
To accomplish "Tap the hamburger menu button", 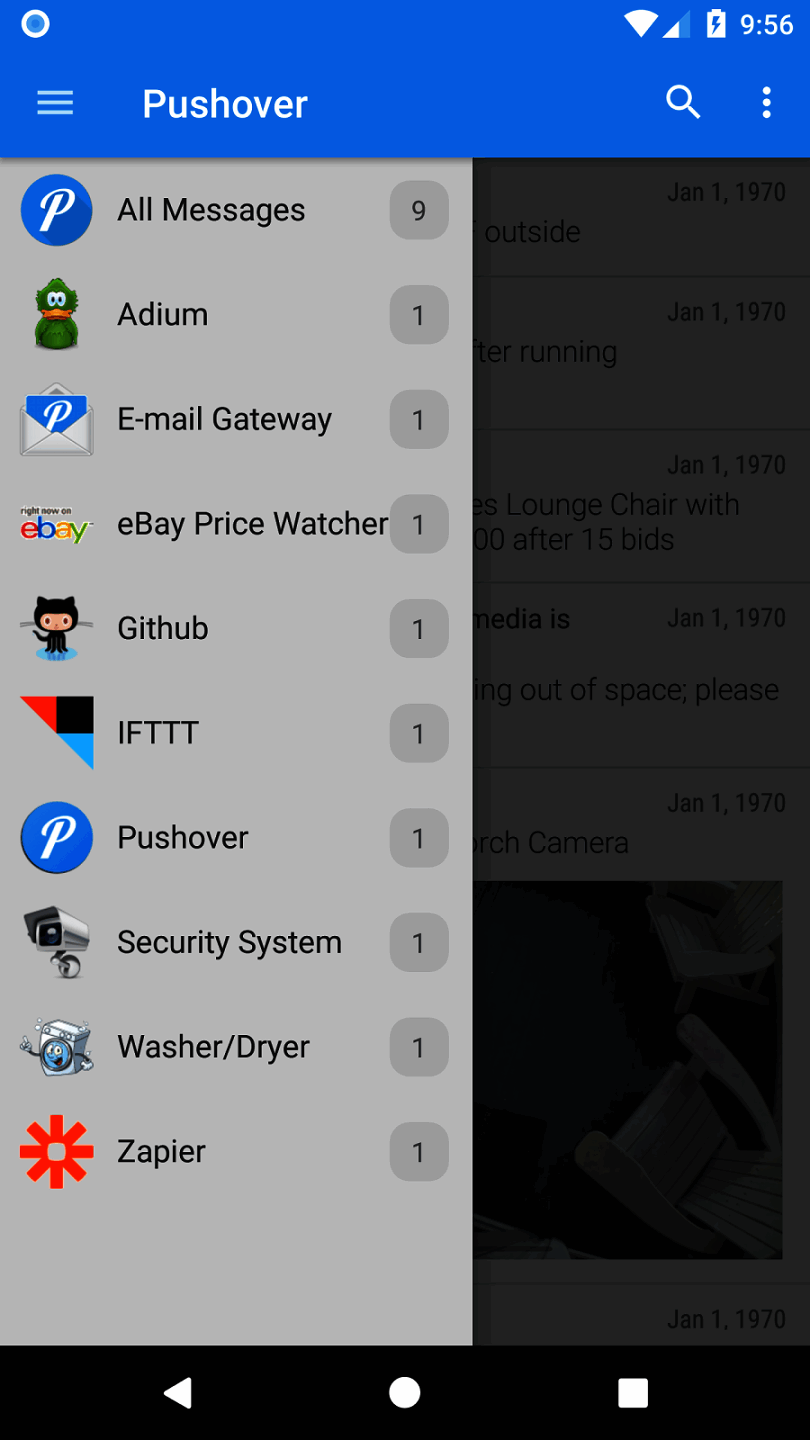I will pos(55,103).
